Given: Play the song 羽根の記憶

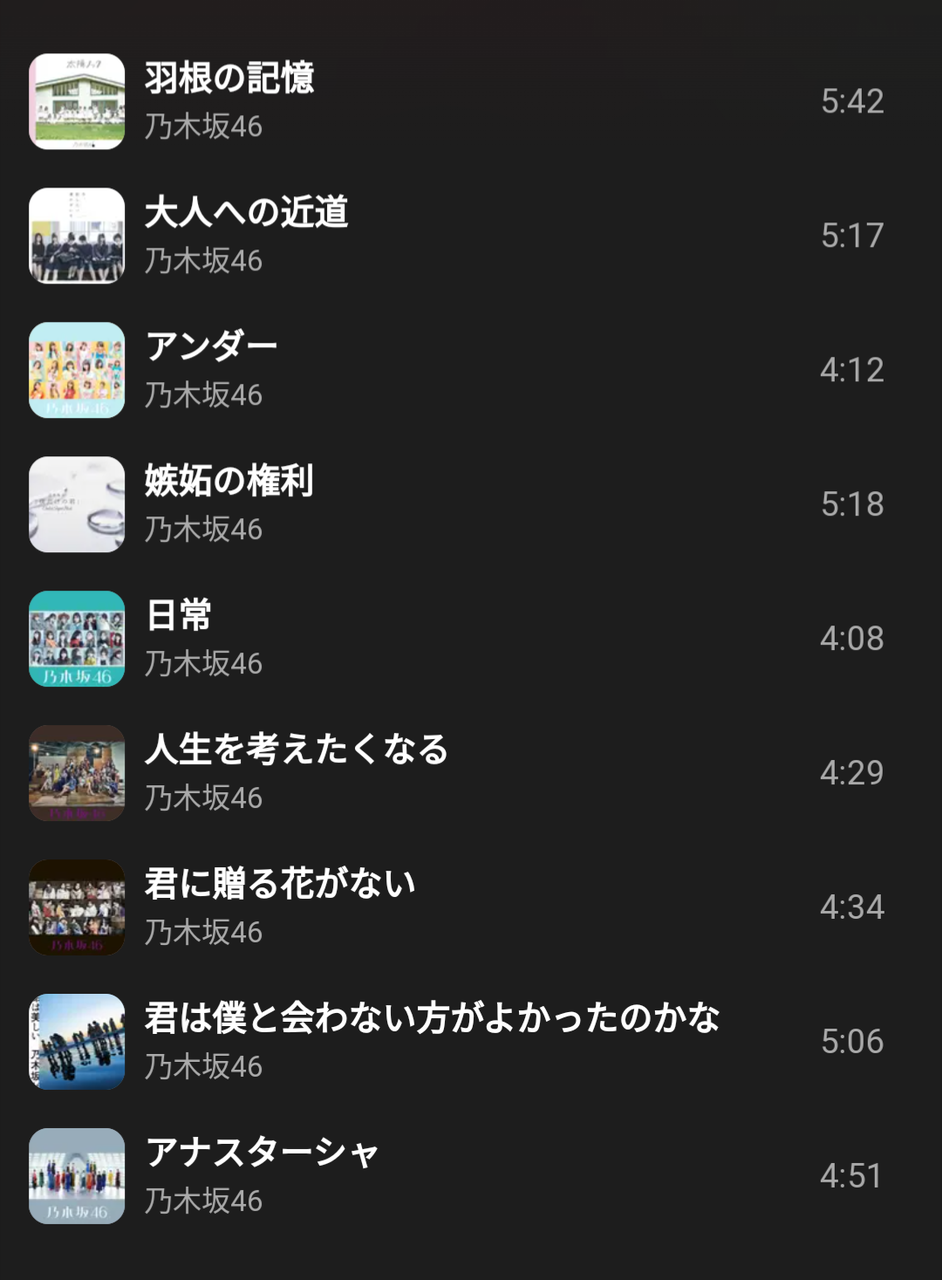Looking at the screenshot, I should click(230, 79).
